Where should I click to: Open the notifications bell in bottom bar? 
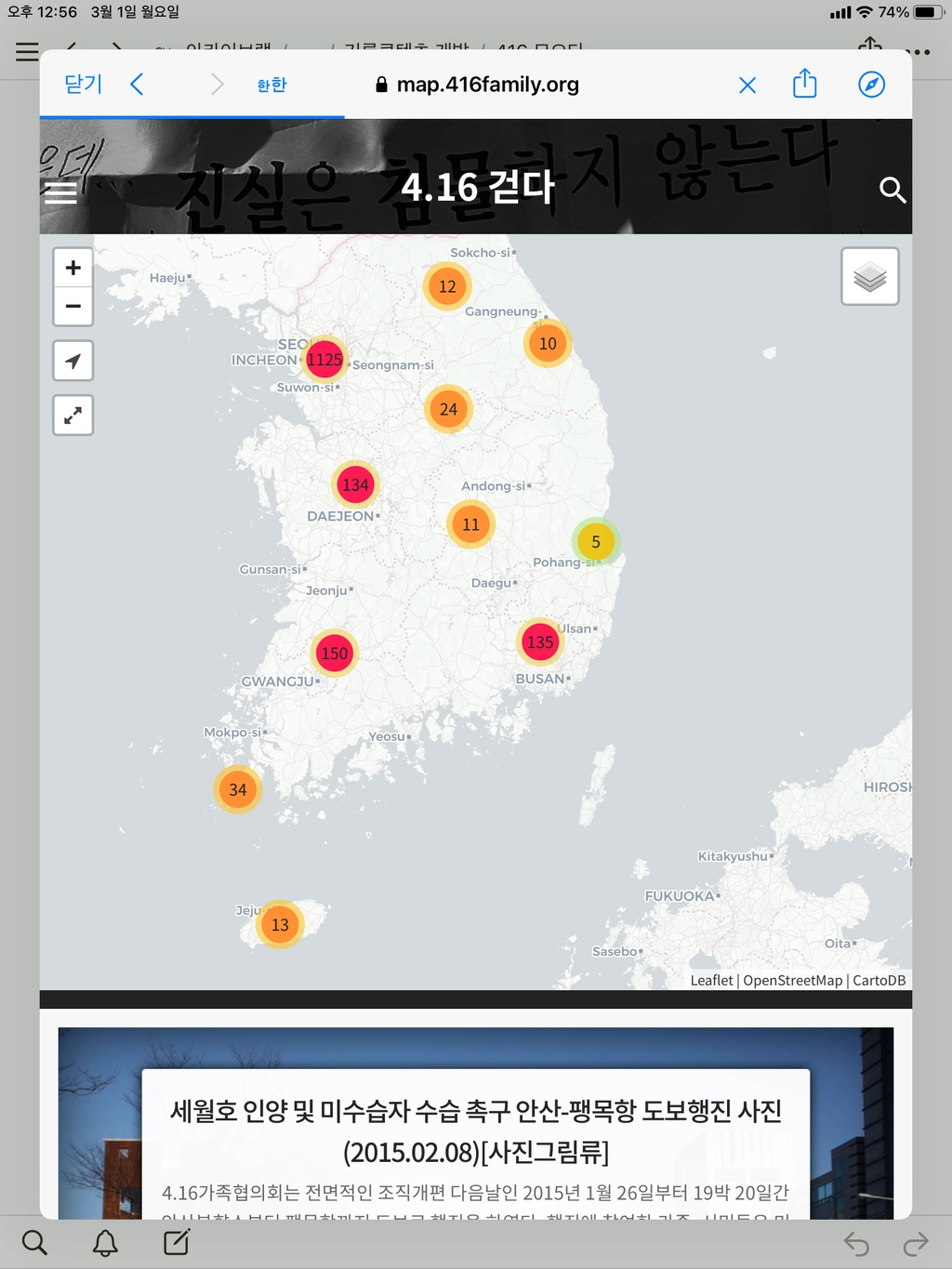coord(105,1243)
